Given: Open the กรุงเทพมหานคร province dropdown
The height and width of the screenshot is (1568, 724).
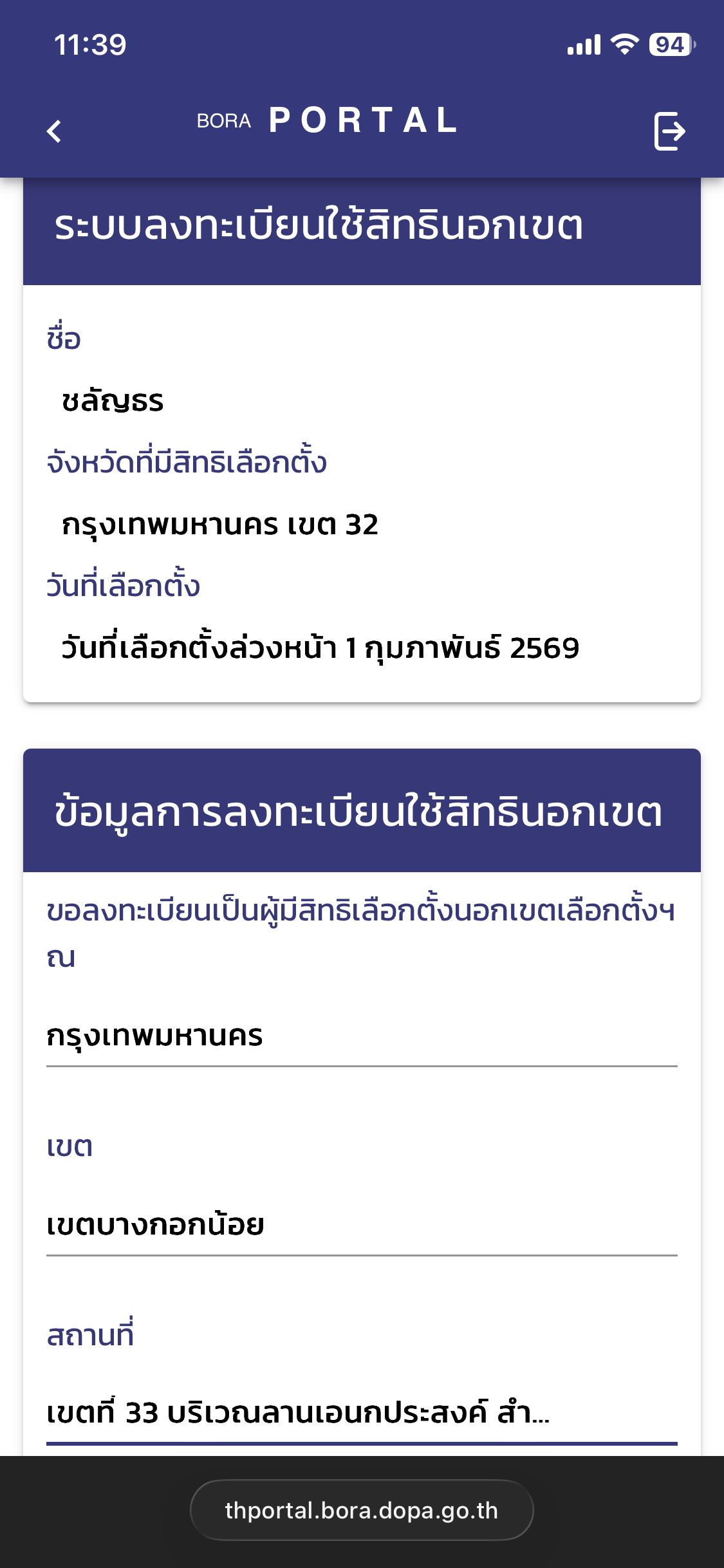Looking at the screenshot, I should click(361, 1036).
